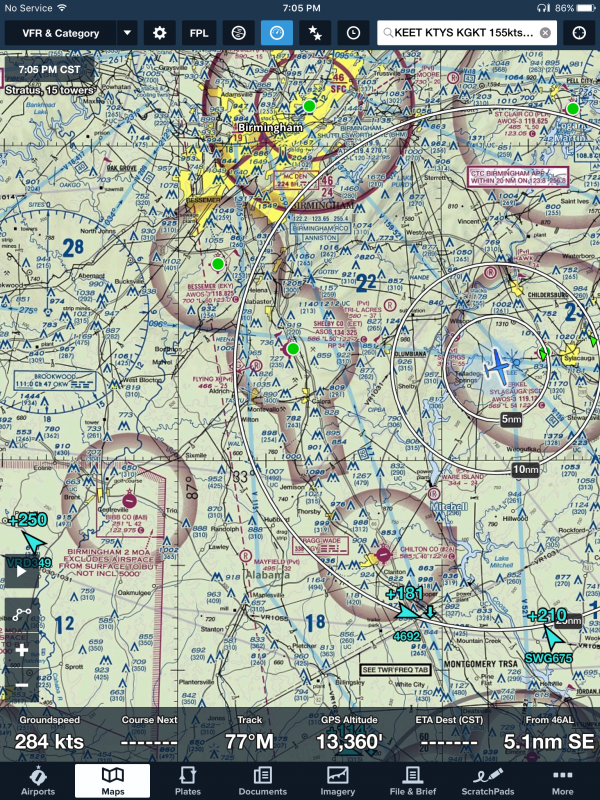
Task: Open the track log timer clock
Action: pos(352,33)
